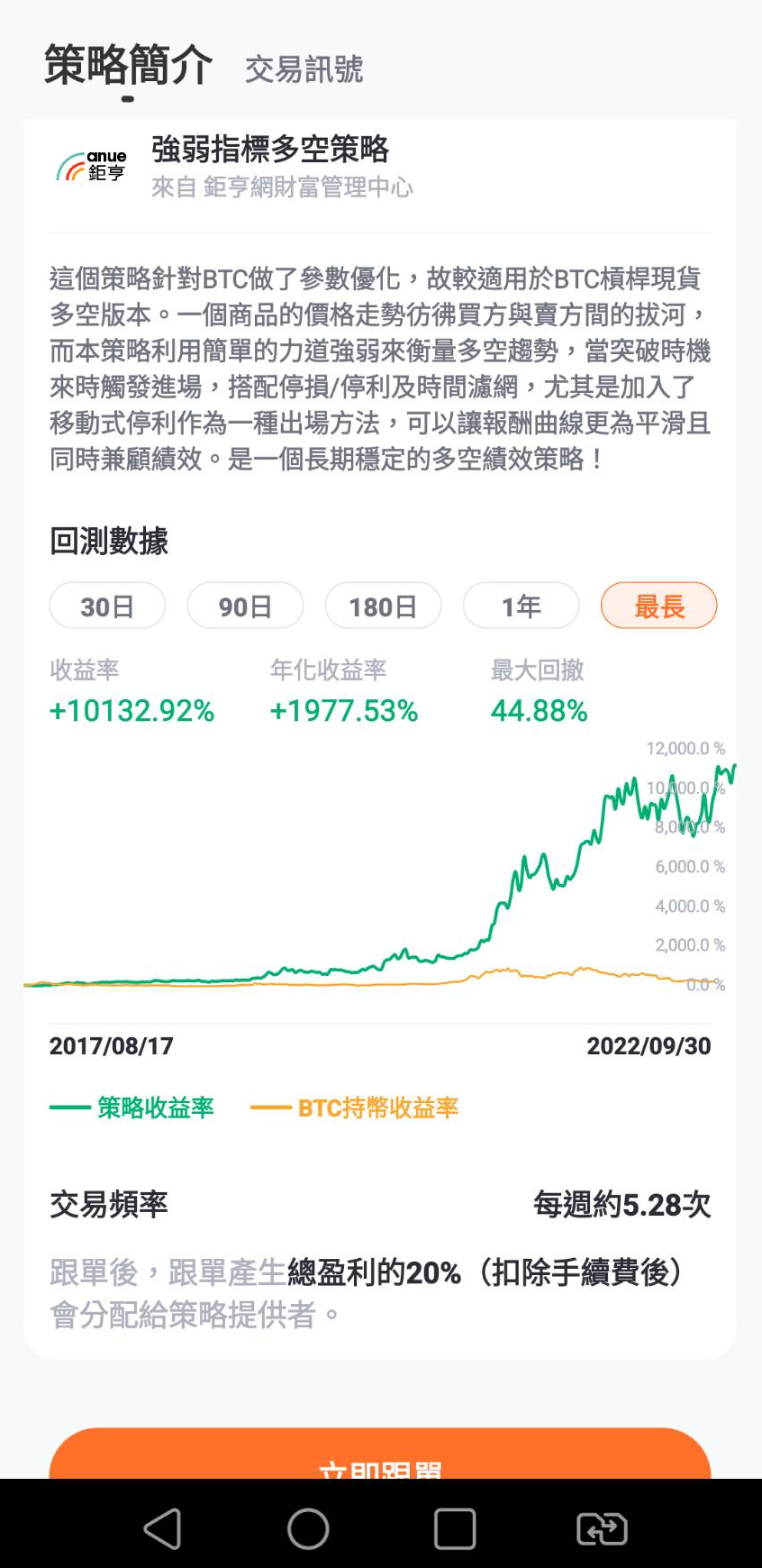Select the 策略簡介 tab

click(128, 66)
